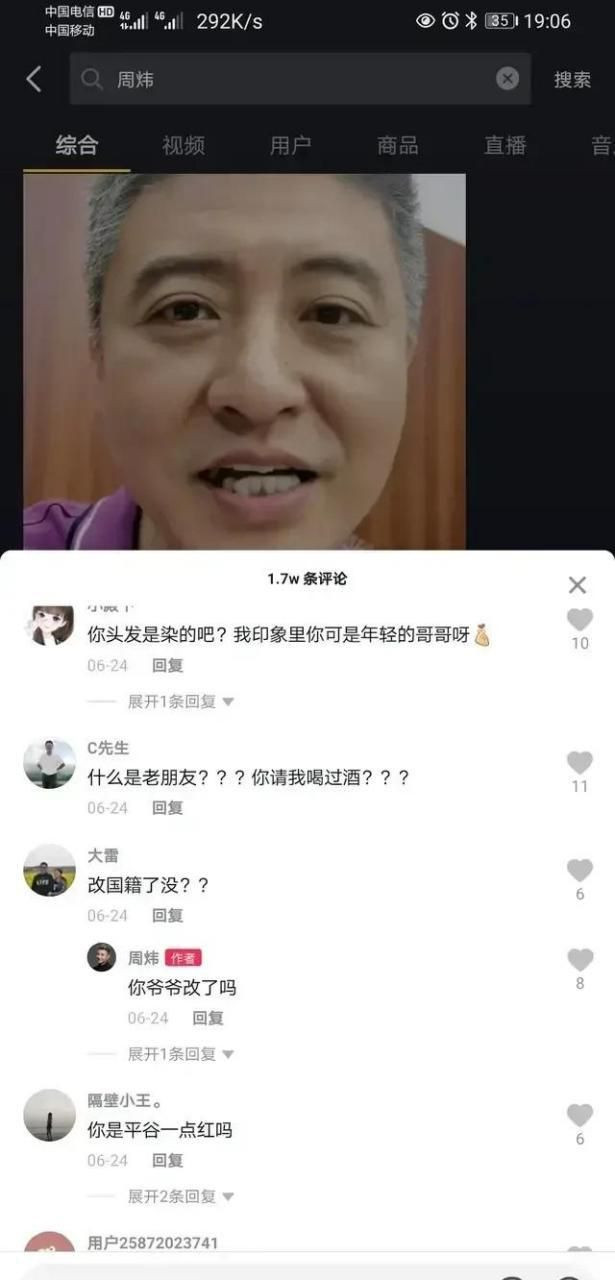The width and height of the screenshot is (615, 1280).
Task: Tap the 搜索 button
Action: click(x=572, y=80)
